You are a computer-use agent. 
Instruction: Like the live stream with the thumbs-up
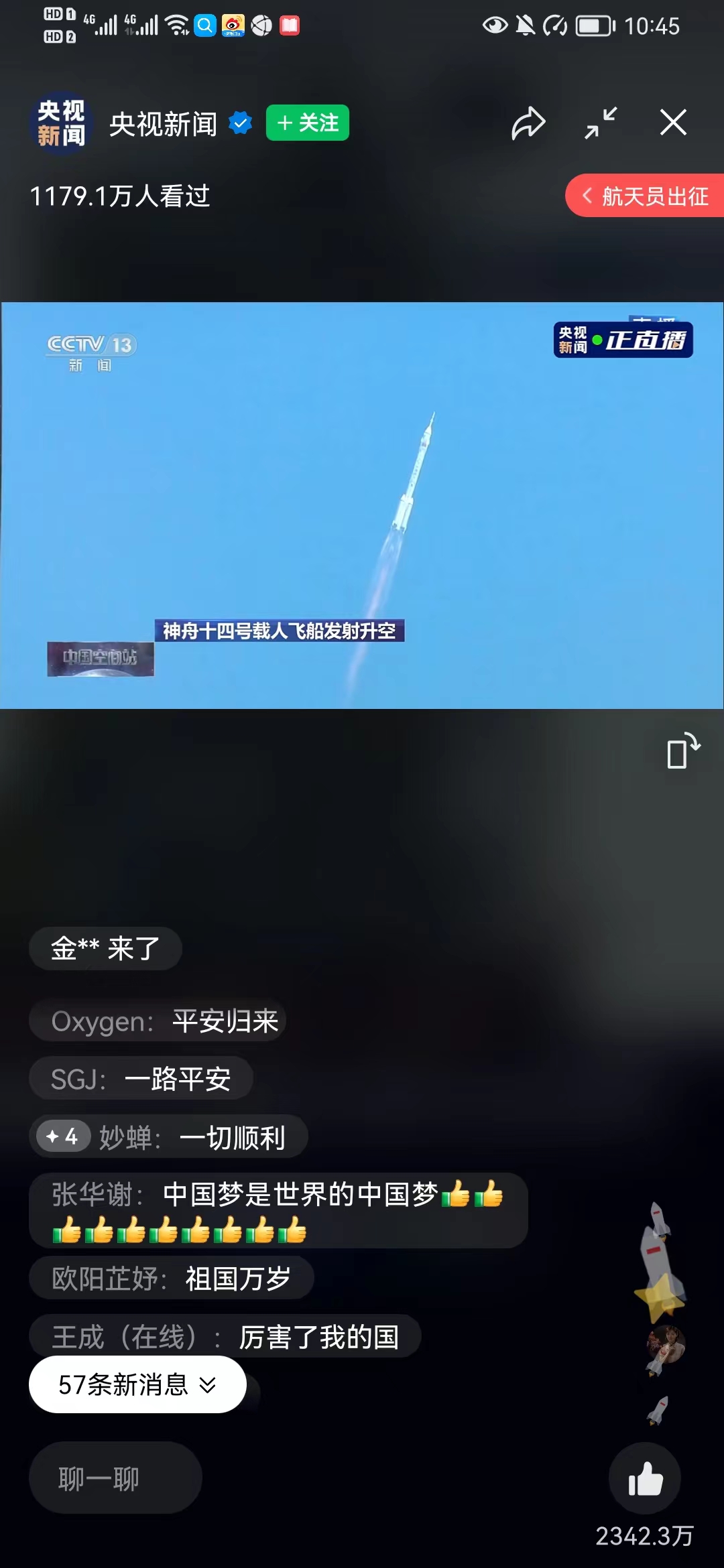645,1480
